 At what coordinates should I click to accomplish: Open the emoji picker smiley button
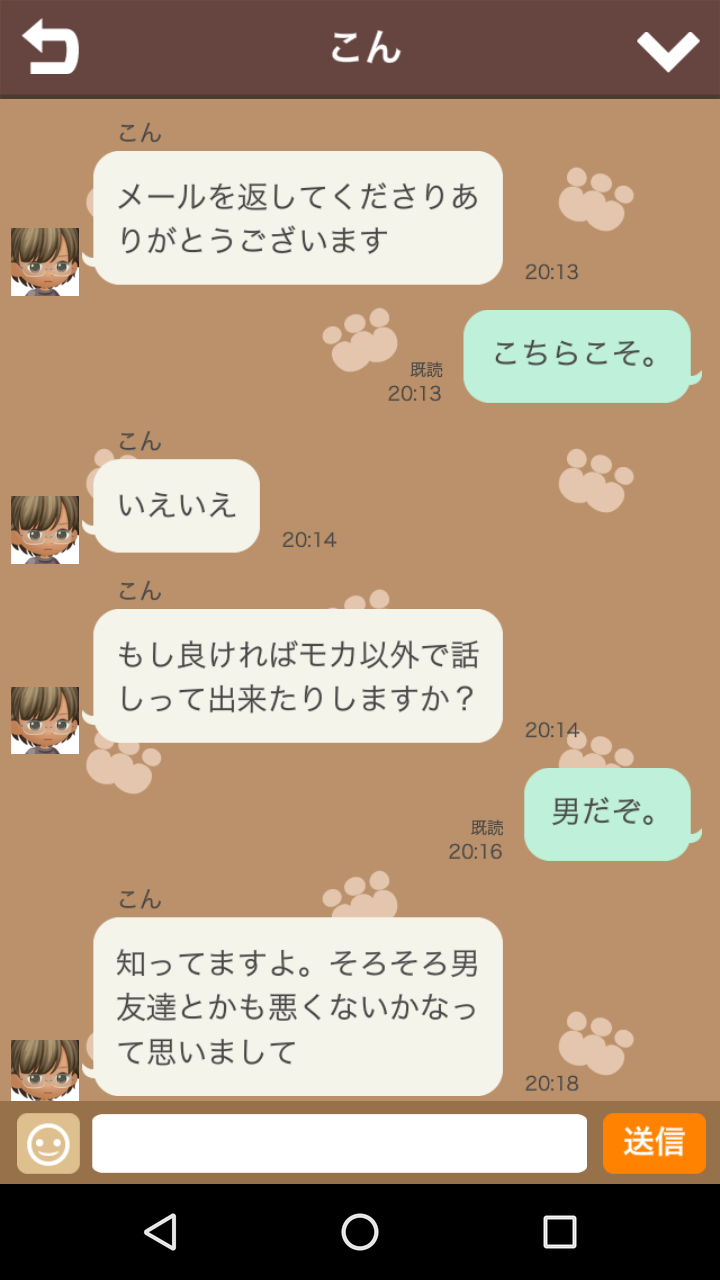point(48,1143)
